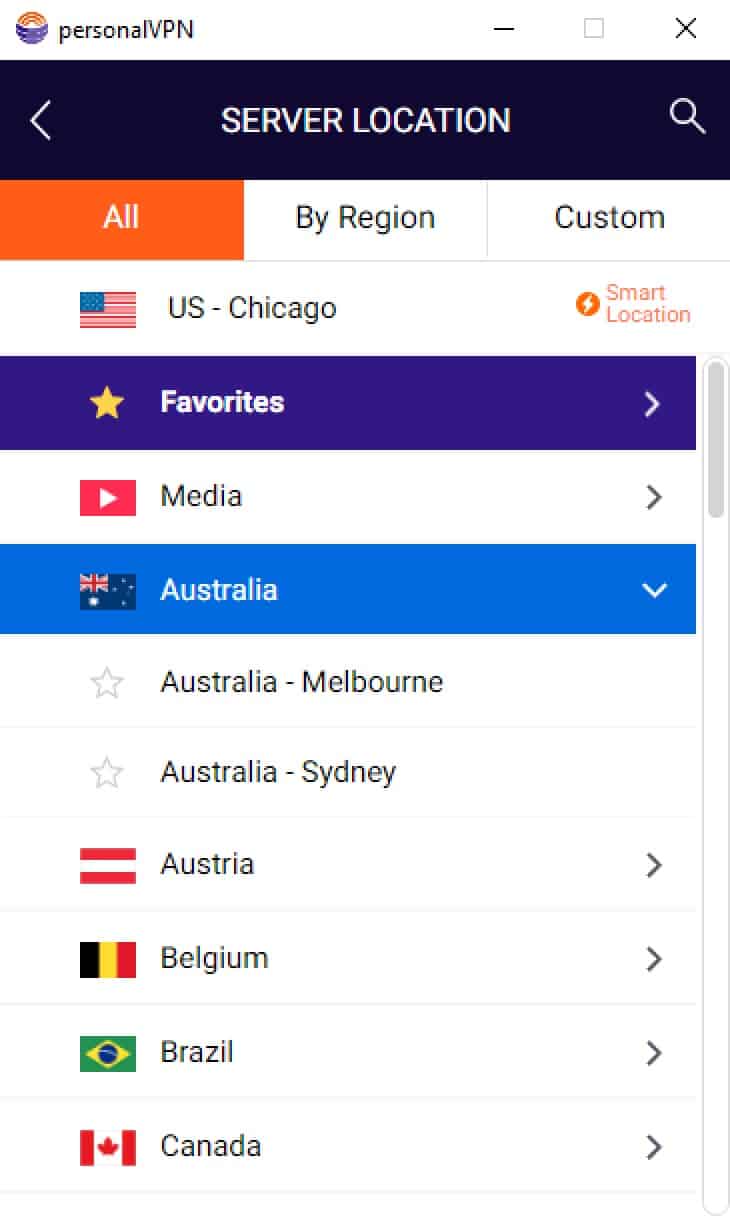The height and width of the screenshot is (1218, 730).
Task: Expand Belgium server list
Action: coord(348,958)
